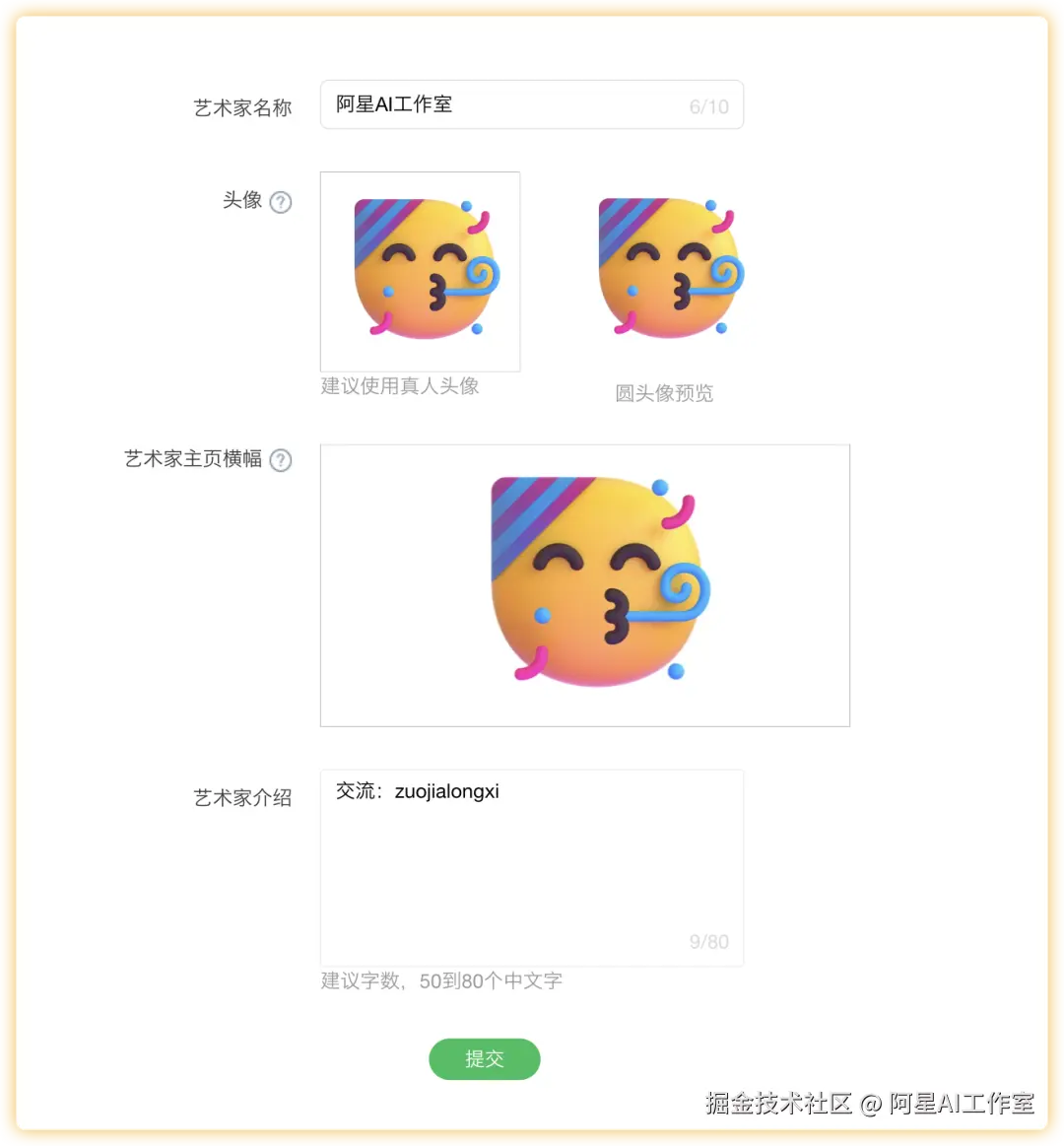Click the artist homepage banner image
The width and height of the screenshot is (1064, 1146).
point(584,584)
